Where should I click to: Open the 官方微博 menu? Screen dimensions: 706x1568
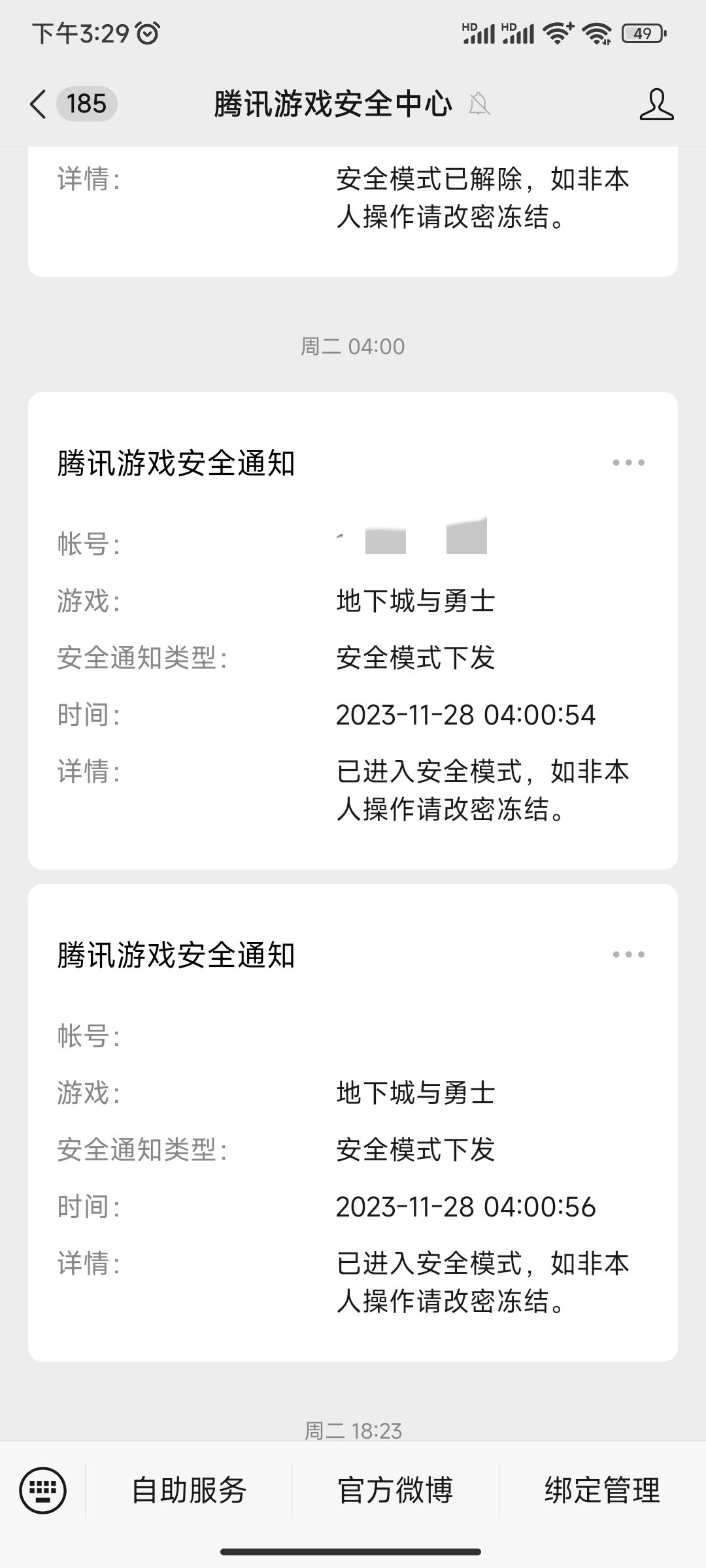(395, 1491)
